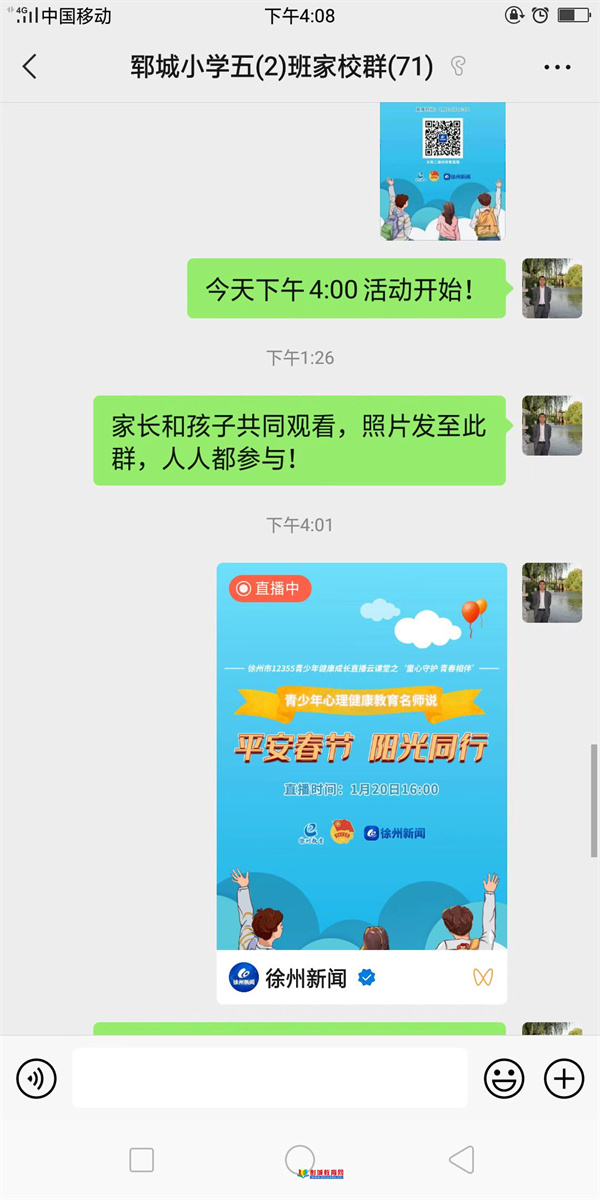The image size is (600, 1200).
Task: Tap the avatar beside the live stream card
Action: (x=552, y=592)
